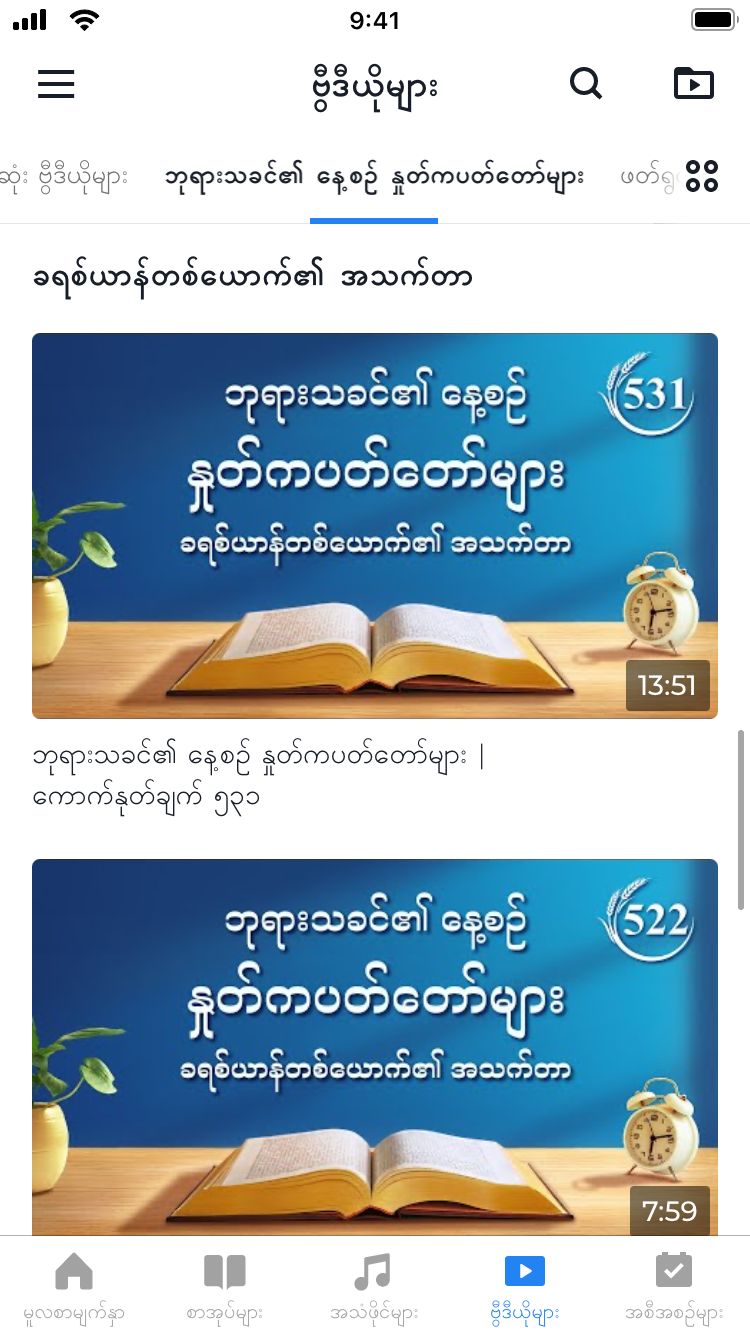Switch to the အသံဖိုင်များ audio tab
Image resolution: width=750 pixels, height=1334 pixels.
pos(374,1285)
